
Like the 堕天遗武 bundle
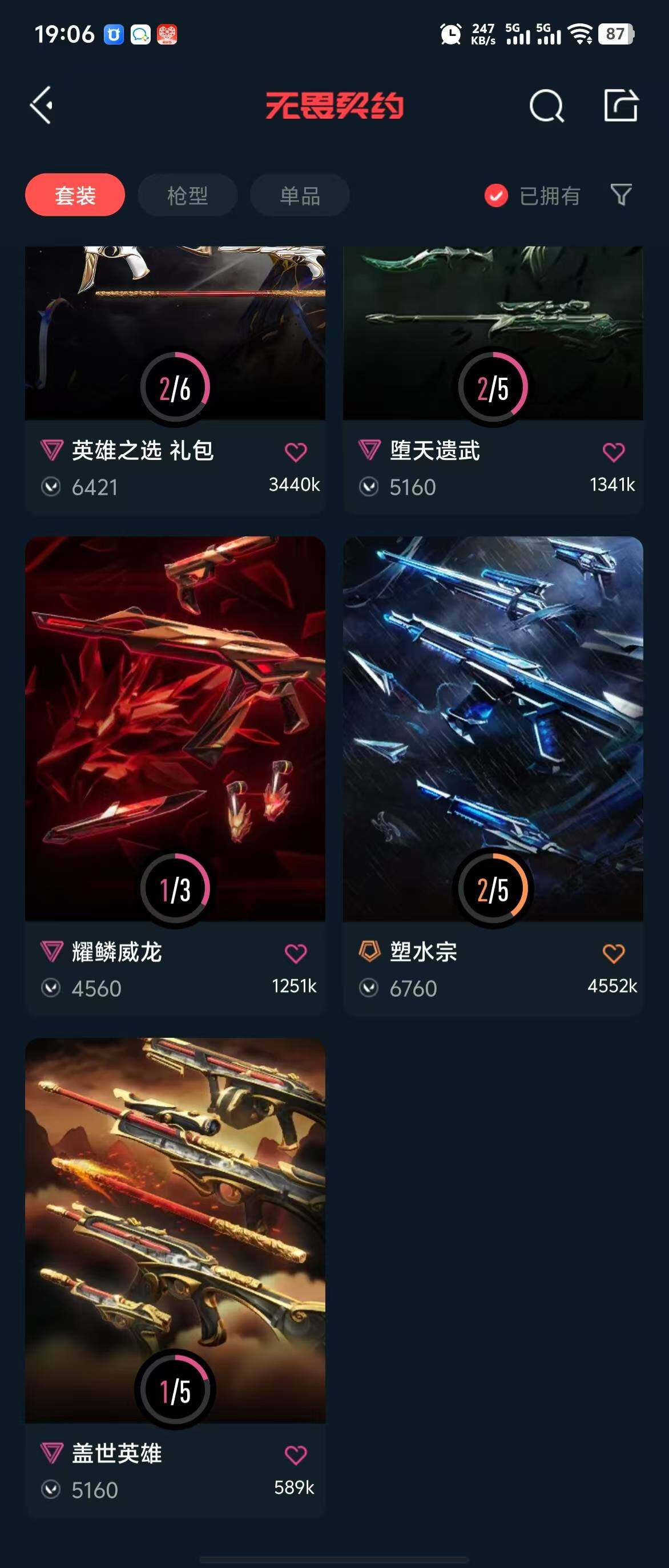[x=614, y=452]
